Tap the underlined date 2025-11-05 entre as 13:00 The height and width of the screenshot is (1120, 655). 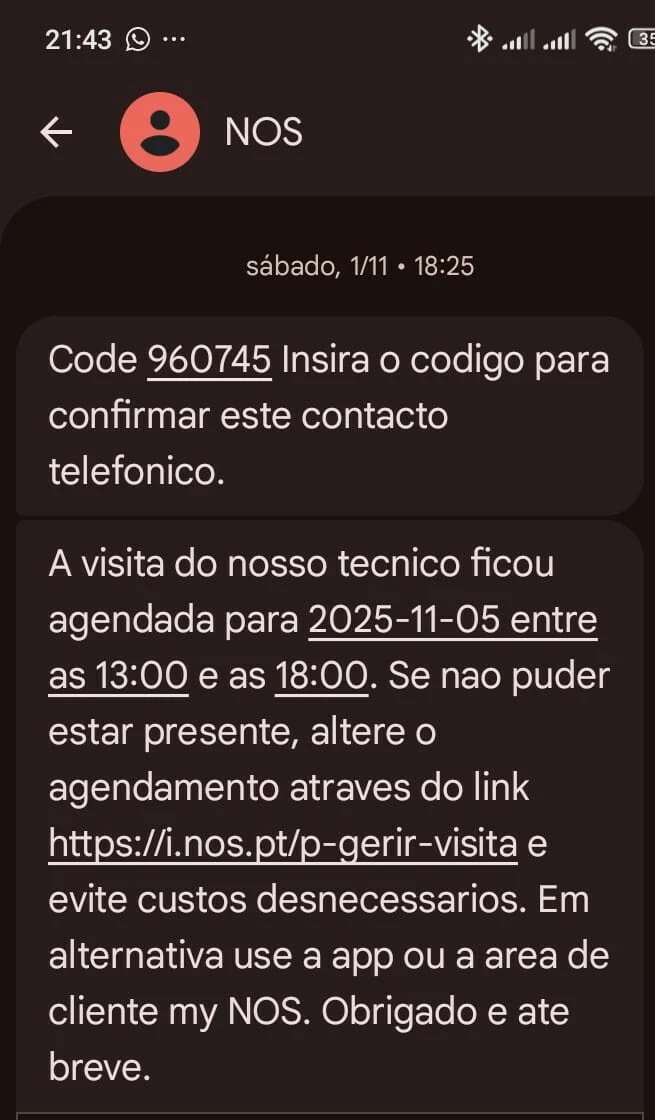tap(452, 621)
